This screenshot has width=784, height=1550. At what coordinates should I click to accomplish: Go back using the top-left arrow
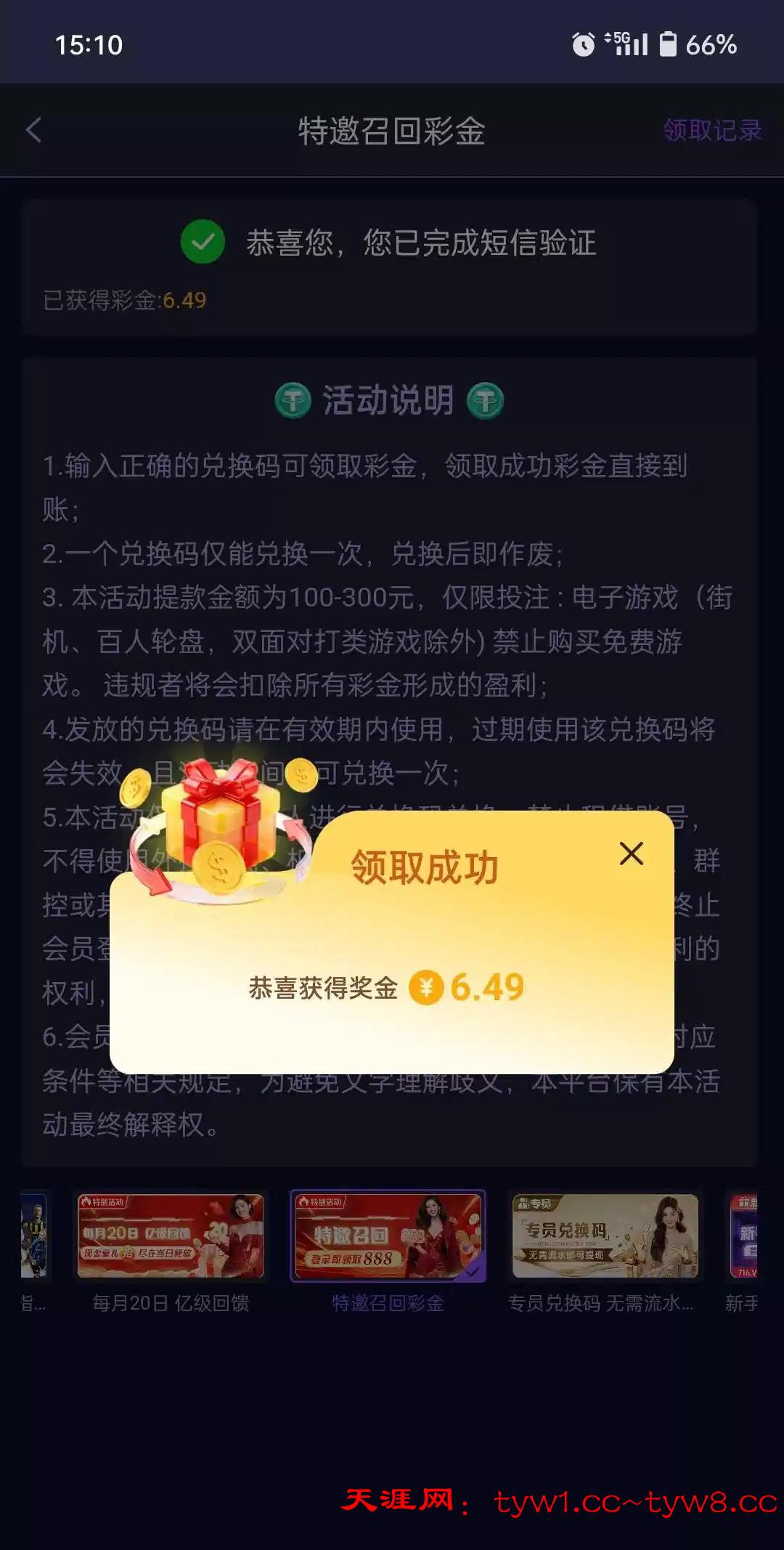(34, 131)
